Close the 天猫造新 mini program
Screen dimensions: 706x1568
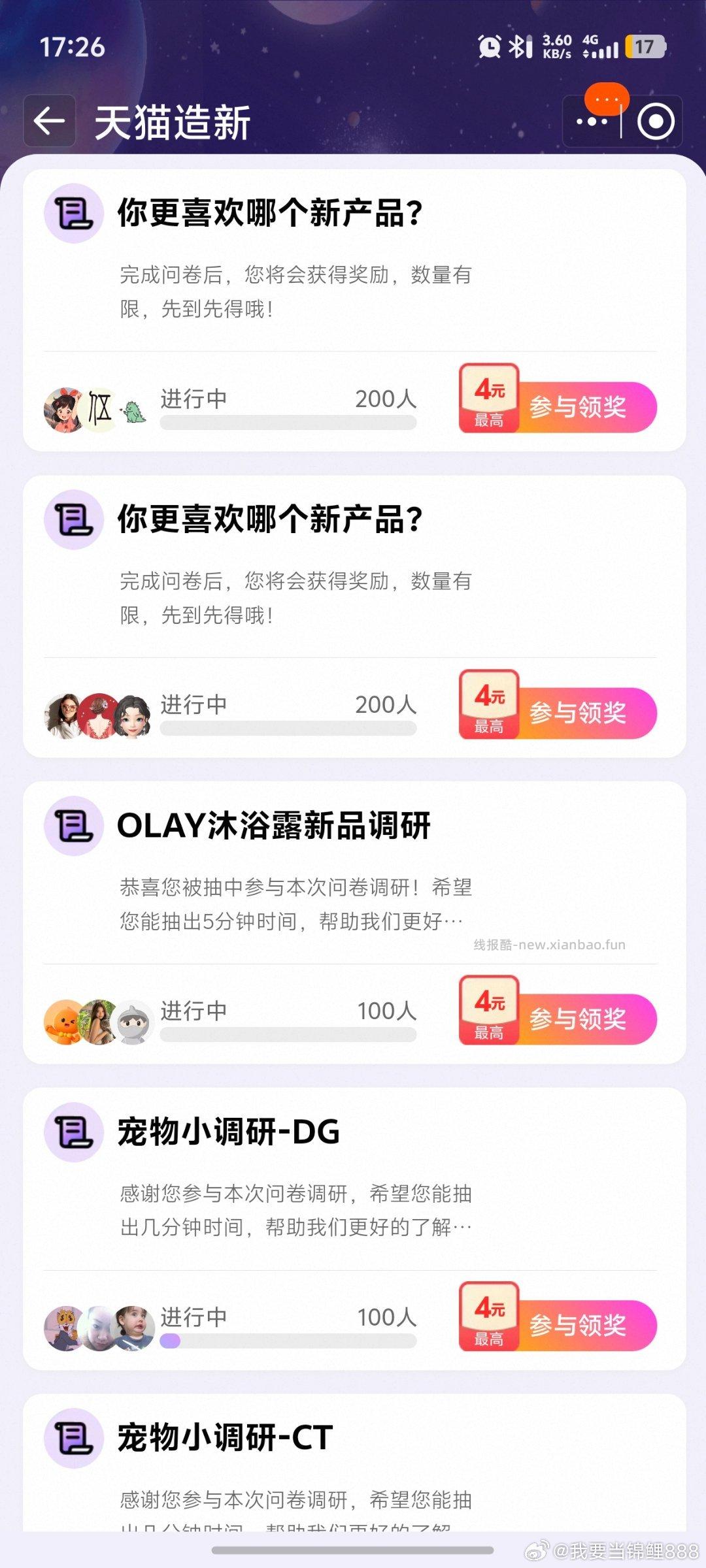pyautogui.click(x=655, y=122)
